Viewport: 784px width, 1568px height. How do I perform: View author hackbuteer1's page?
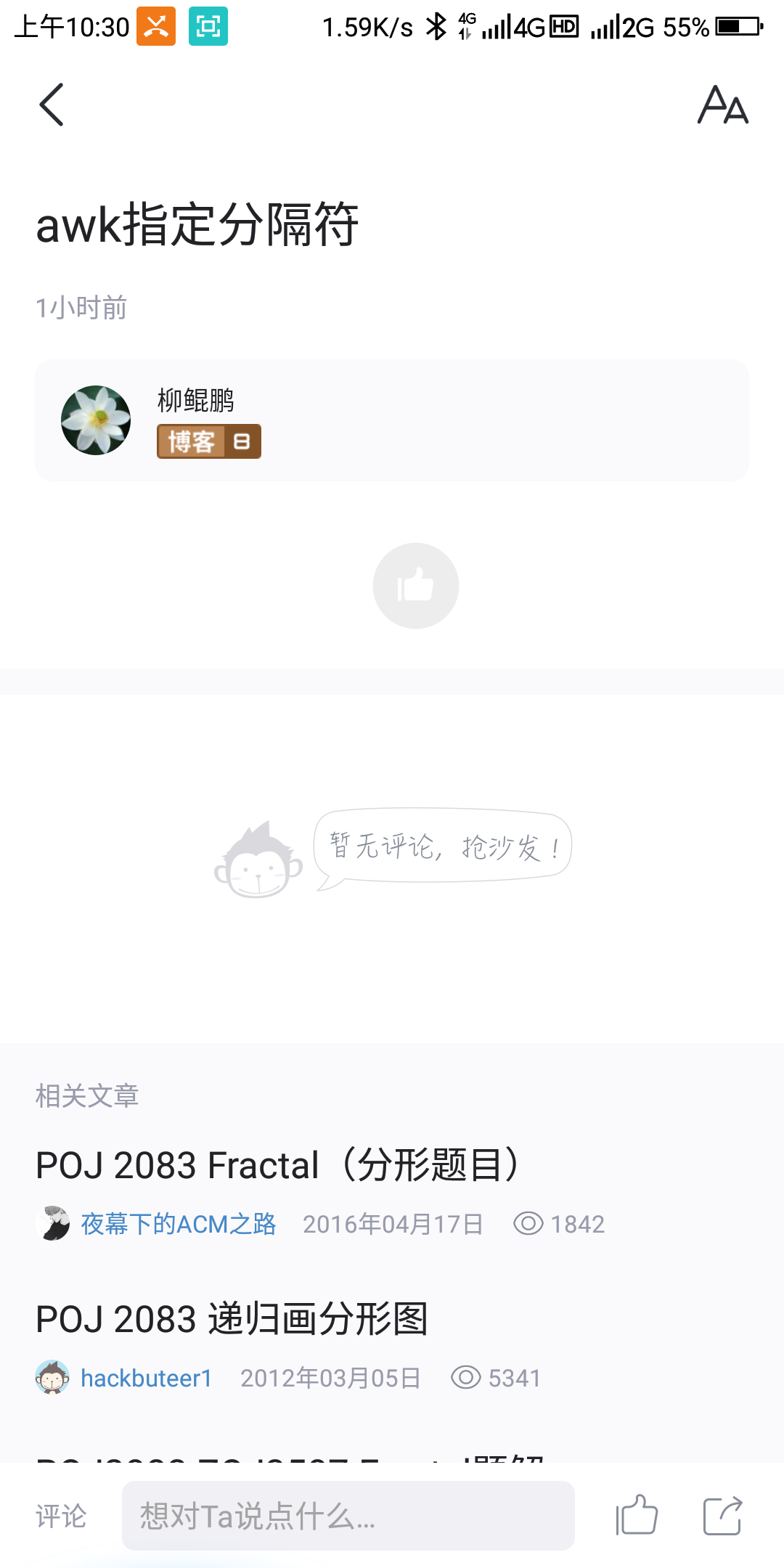coord(146,1378)
